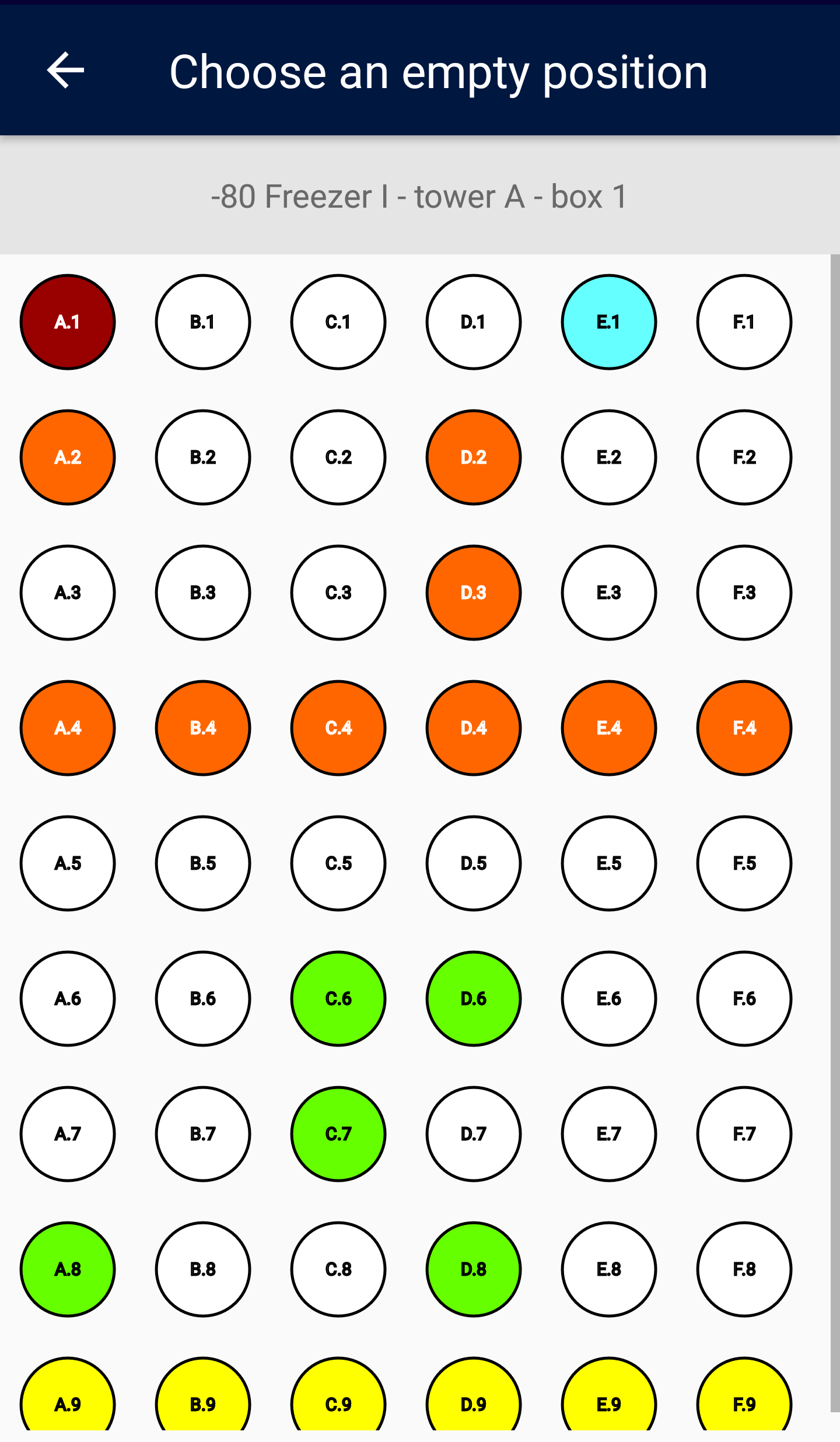Open the orange position D.2
The image size is (840, 1442).
click(x=473, y=457)
